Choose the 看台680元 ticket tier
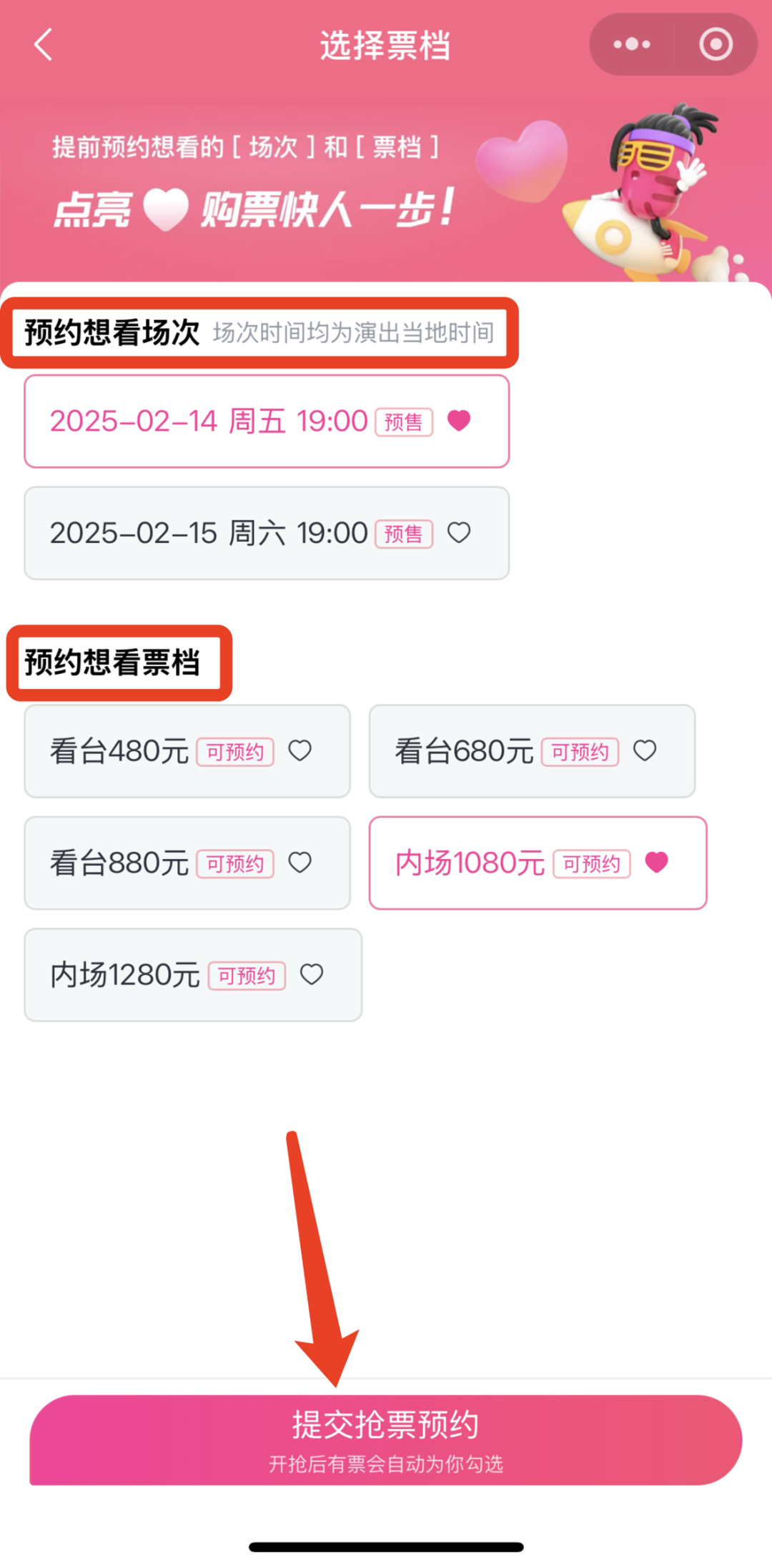Screen dimensions: 772x1568 [532, 751]
